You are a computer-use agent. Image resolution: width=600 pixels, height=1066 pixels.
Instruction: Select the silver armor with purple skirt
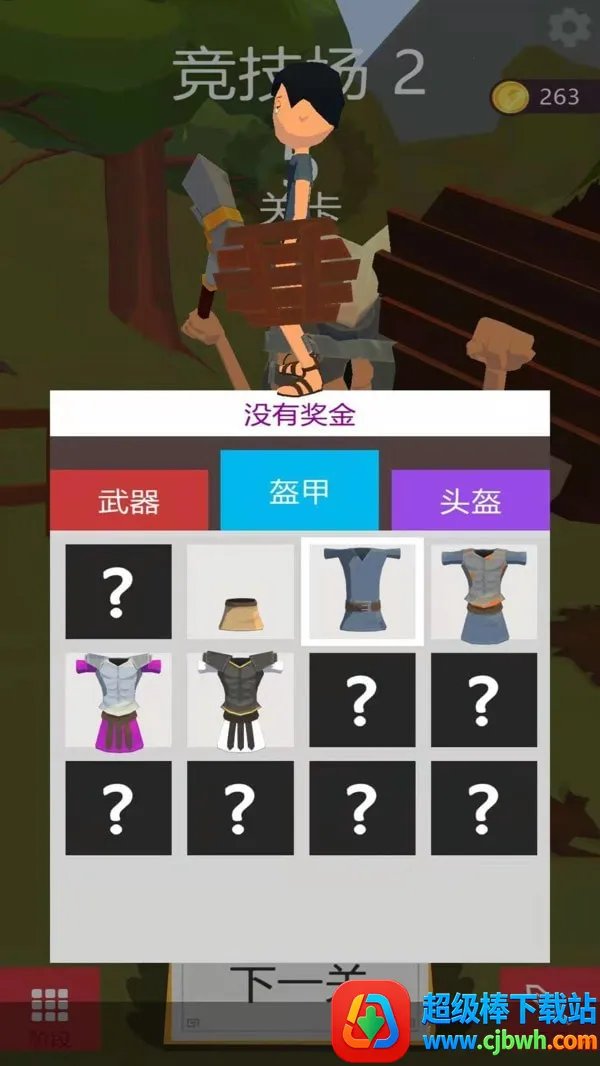tap(118, 701)
